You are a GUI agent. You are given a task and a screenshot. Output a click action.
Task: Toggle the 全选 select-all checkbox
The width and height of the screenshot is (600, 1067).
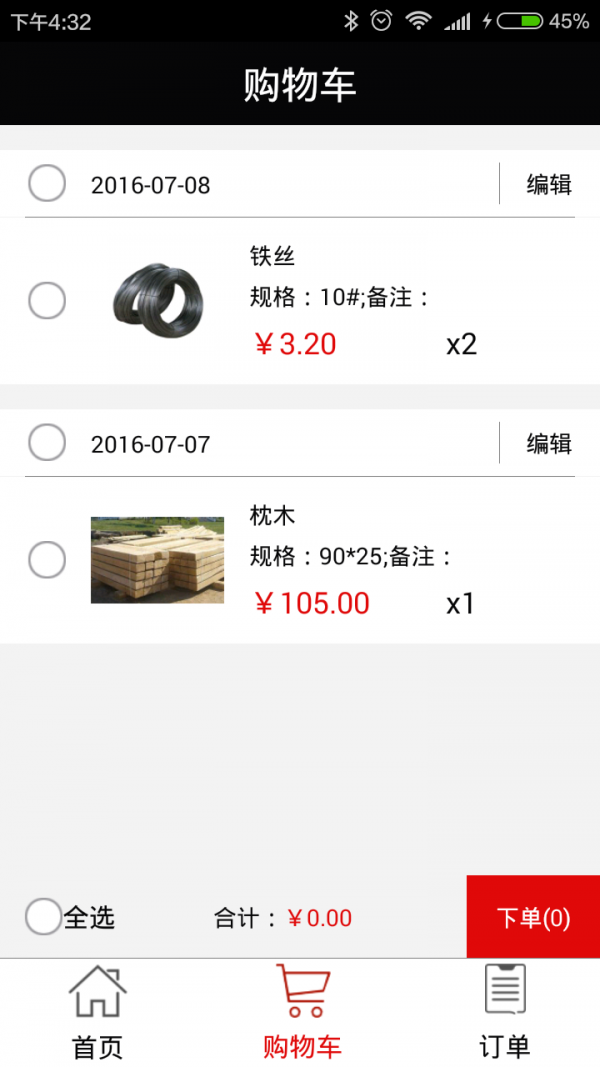44,916
